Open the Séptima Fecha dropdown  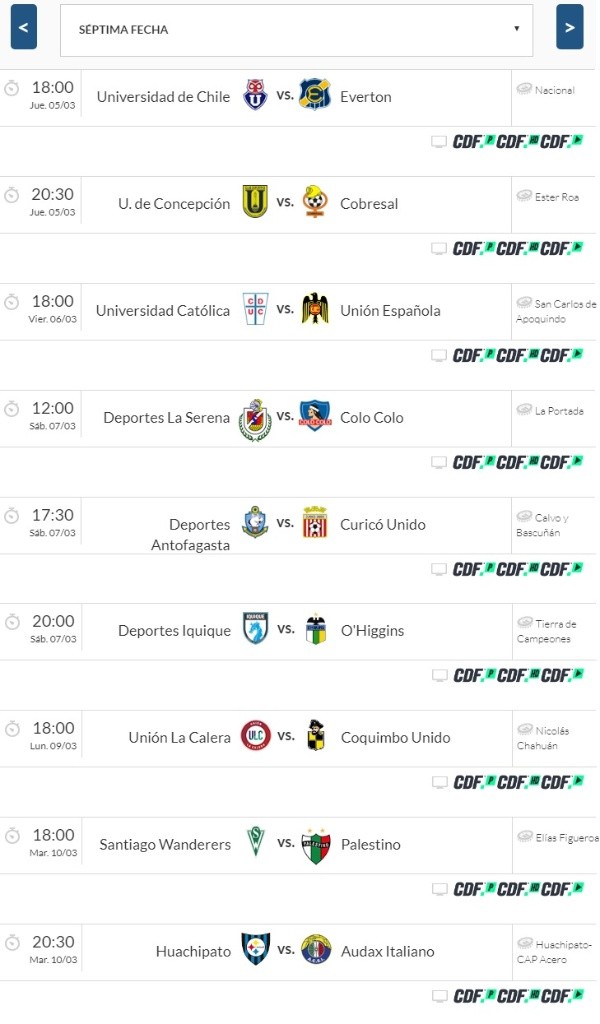tap(296, 29)
